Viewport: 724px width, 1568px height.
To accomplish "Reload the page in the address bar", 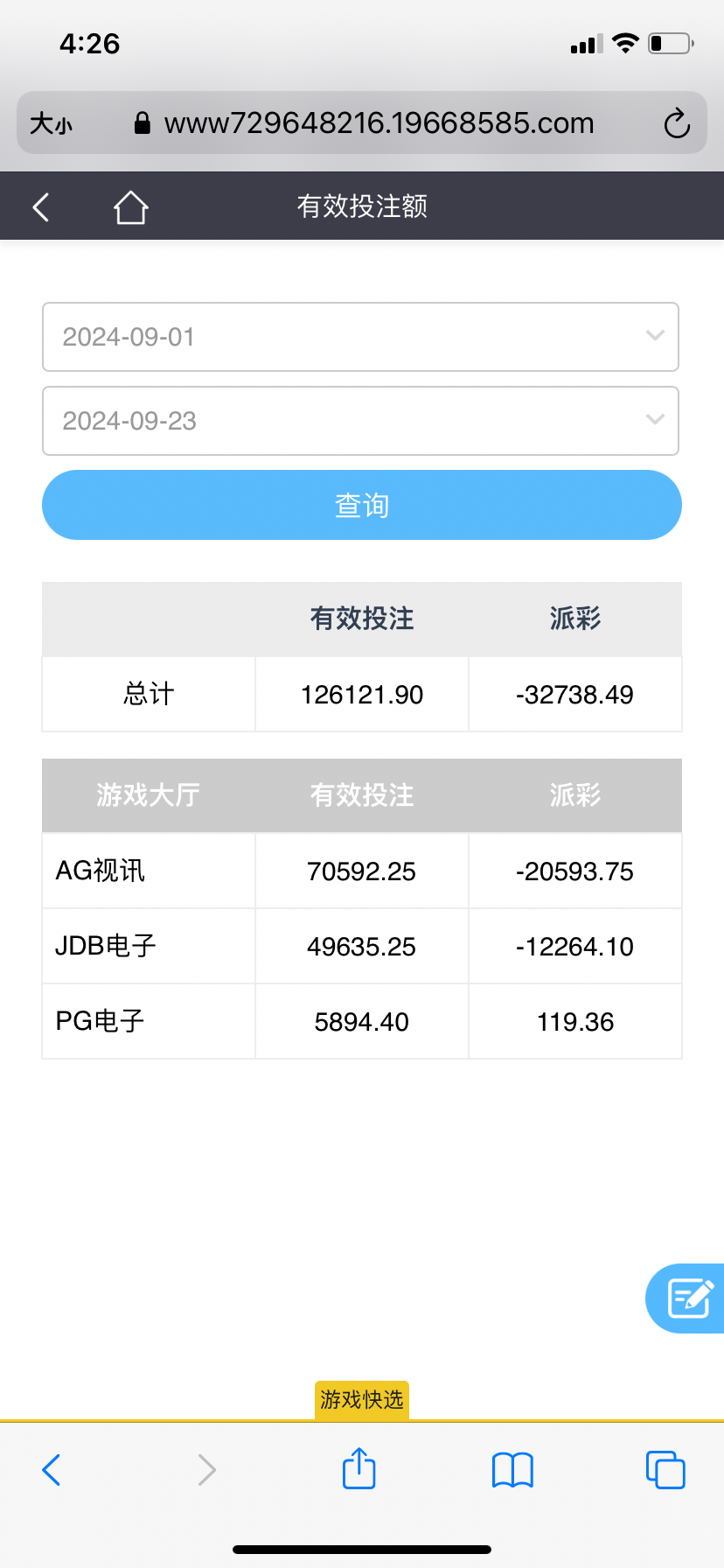I will pos(677,123).
